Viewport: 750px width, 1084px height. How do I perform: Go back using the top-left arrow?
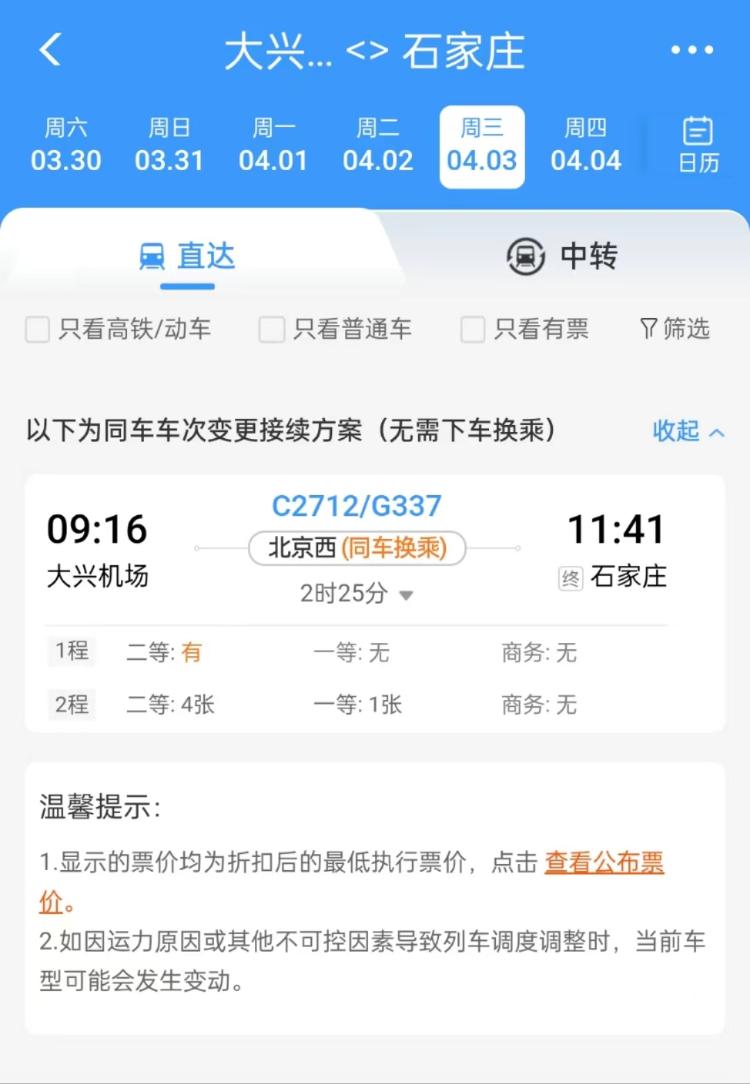pos(50,49)
